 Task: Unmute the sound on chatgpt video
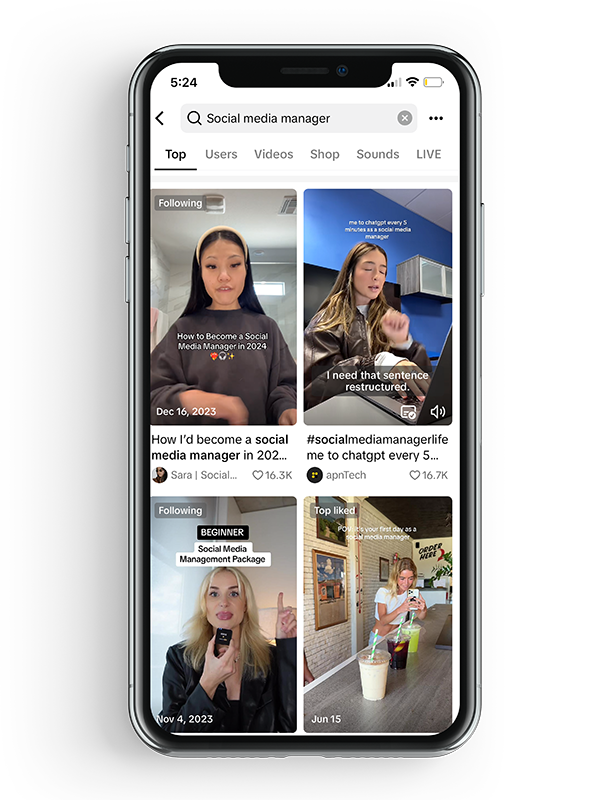tap(437, 412)
